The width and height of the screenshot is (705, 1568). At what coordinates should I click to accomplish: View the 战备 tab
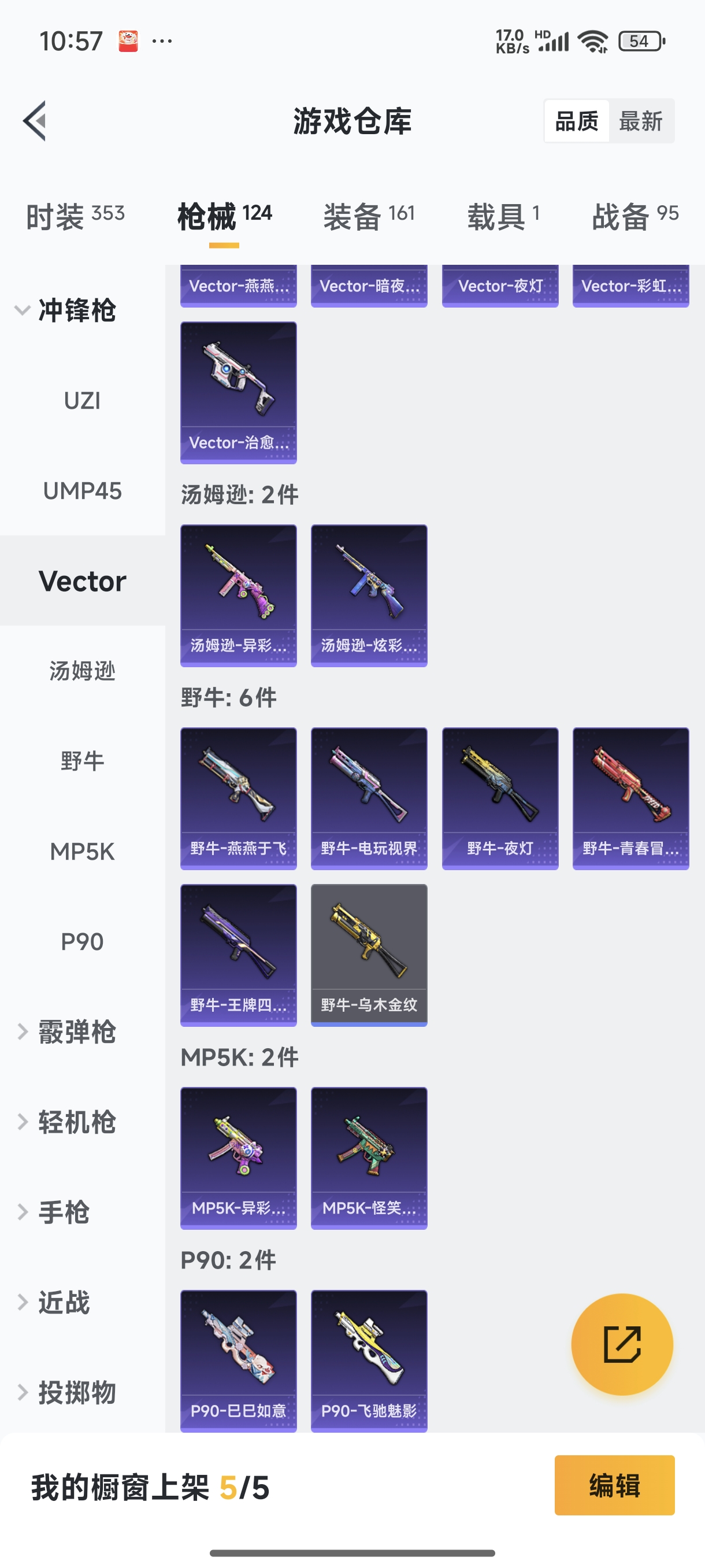[634, 216]
